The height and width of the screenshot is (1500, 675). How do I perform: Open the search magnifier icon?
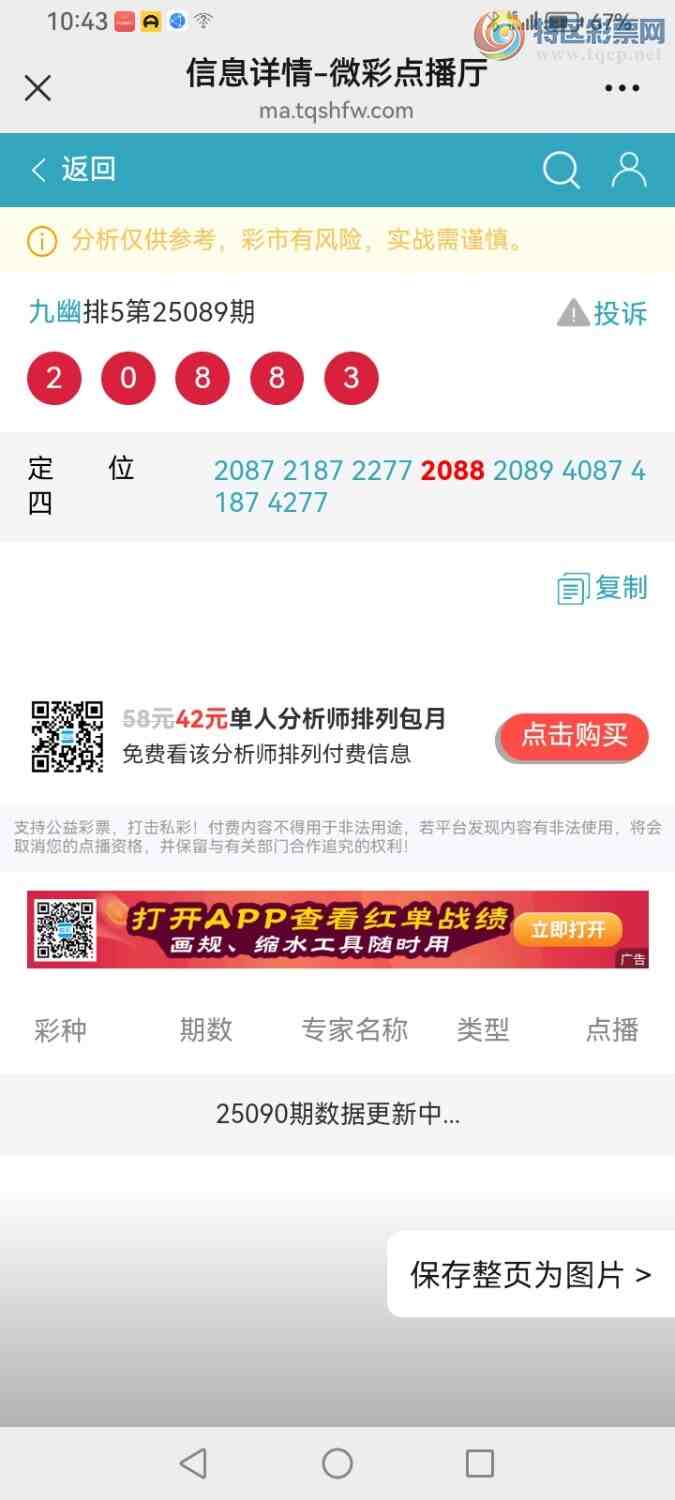[x=561, y=170]
